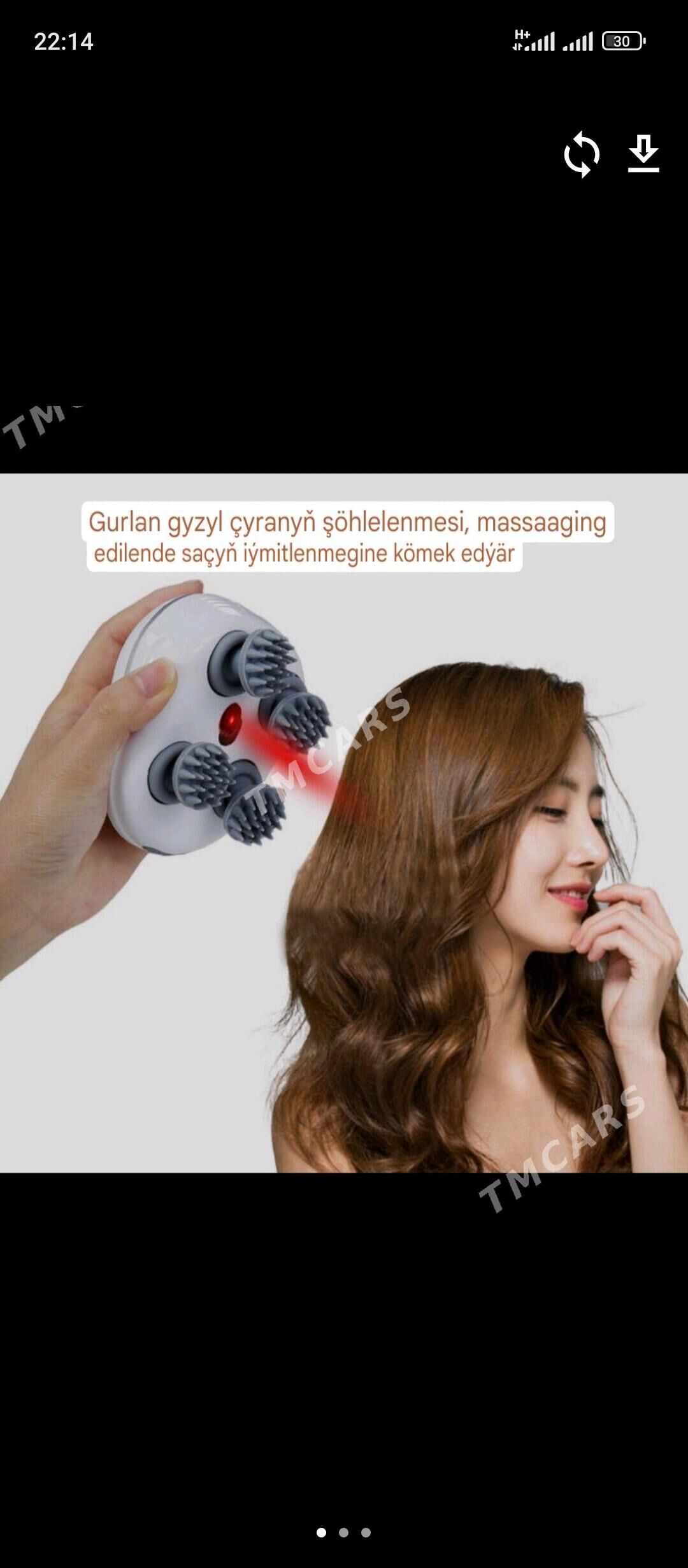This screenshot has width=688, height=1568.
Task: Jump to the third page indicator dot
Action: tap(366, 1532)
